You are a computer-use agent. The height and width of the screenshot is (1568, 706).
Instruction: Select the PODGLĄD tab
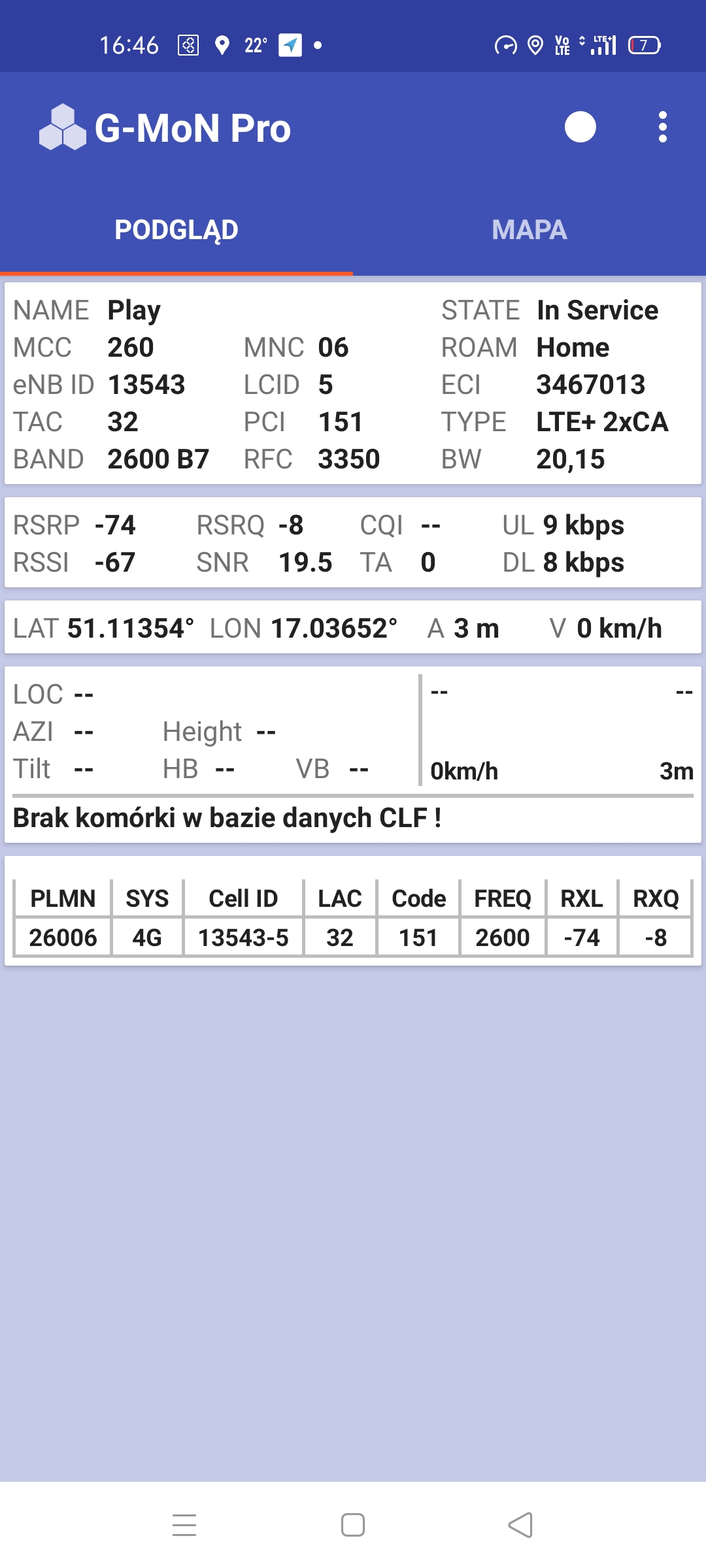click(176, 230)
